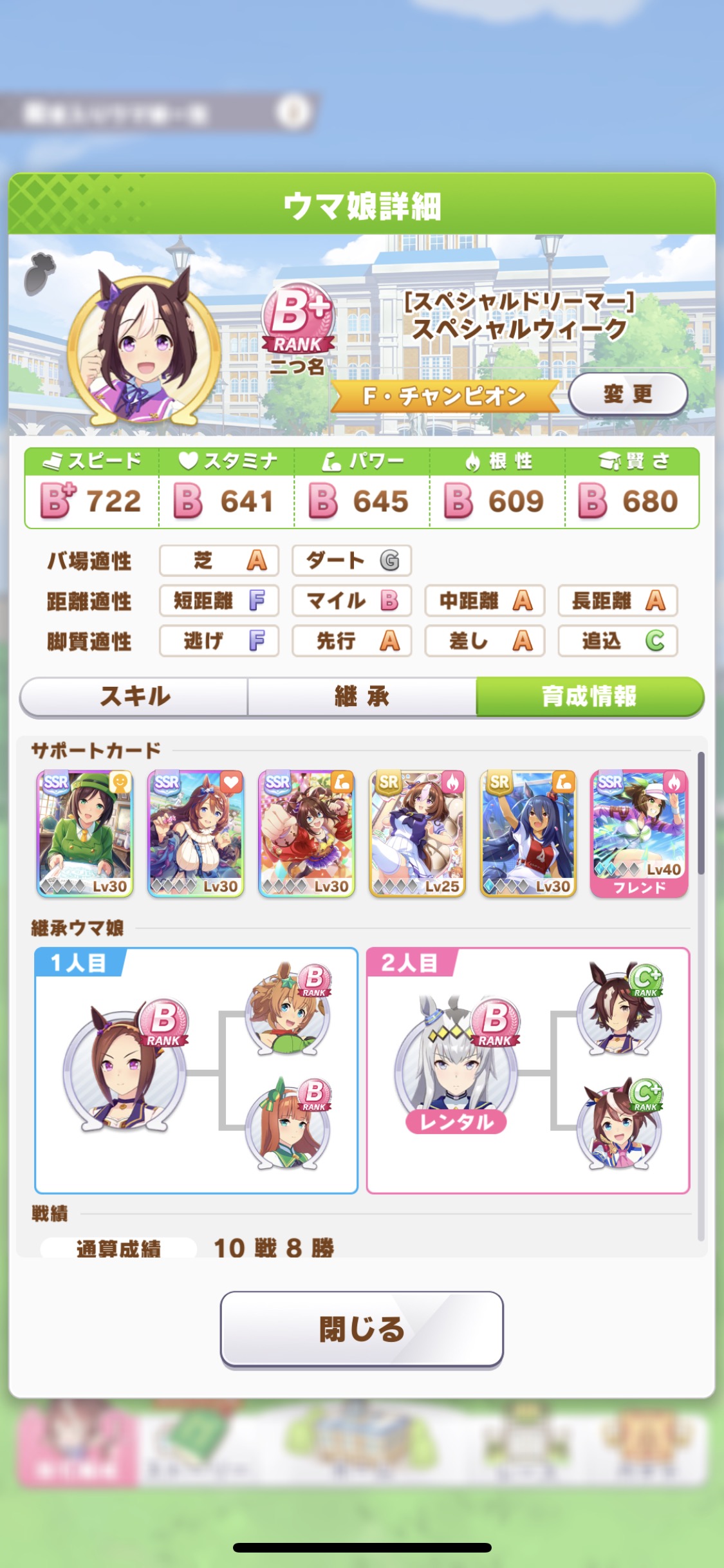This screenshot has width=724, height=1568.
Task: Switch to the 継承 tab
Action: click(x=362, y=696)
